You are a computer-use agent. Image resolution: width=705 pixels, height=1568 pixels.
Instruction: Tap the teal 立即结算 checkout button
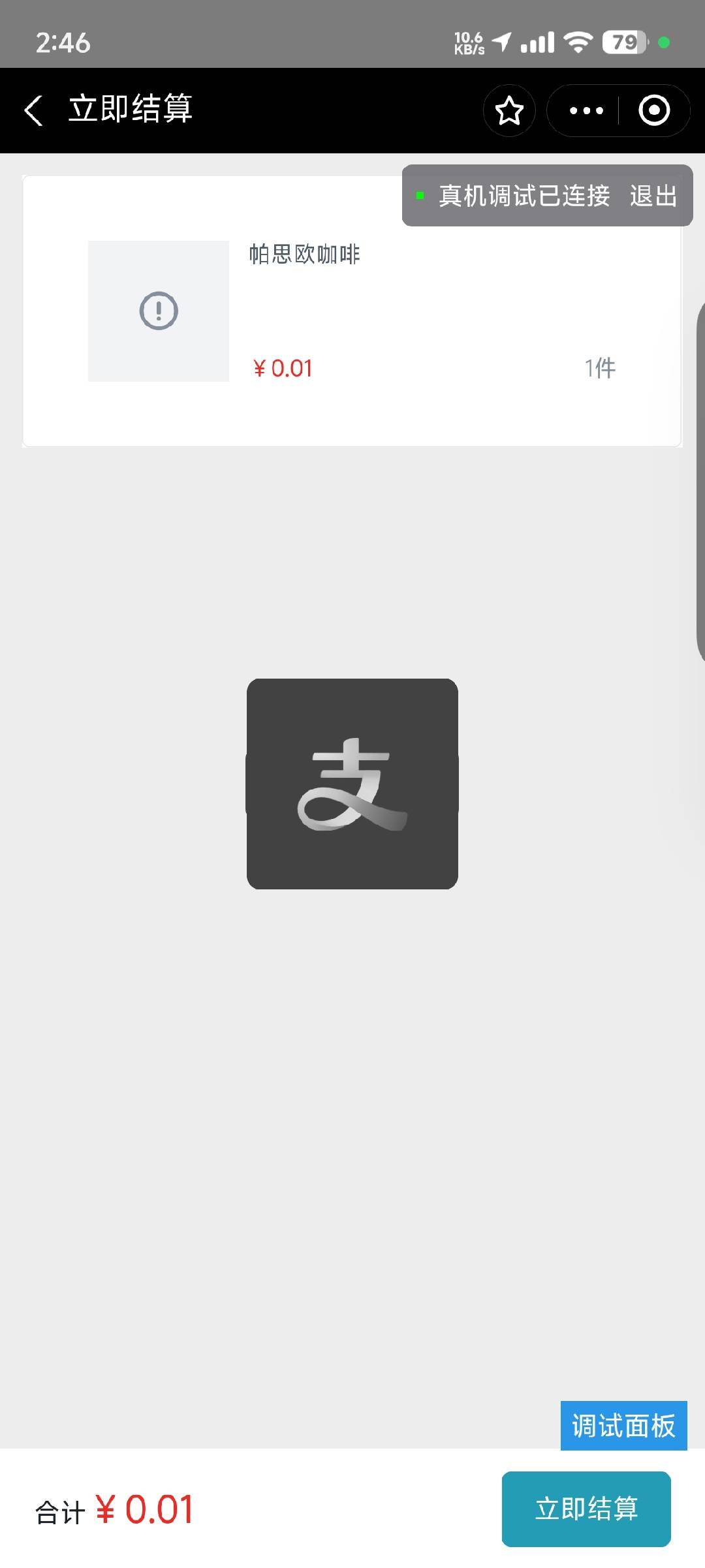click(586, 1509)
